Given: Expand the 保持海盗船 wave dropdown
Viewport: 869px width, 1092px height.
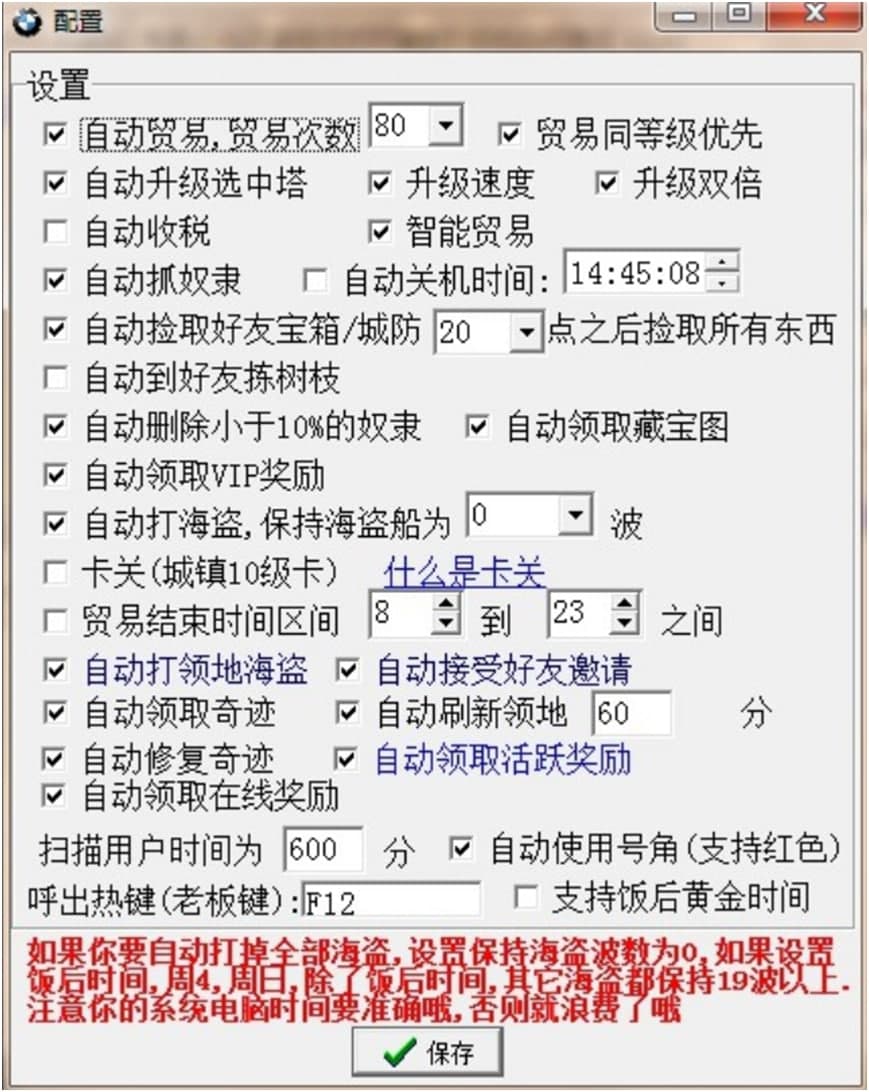Looking at the screenshot, I should (574, 516).
